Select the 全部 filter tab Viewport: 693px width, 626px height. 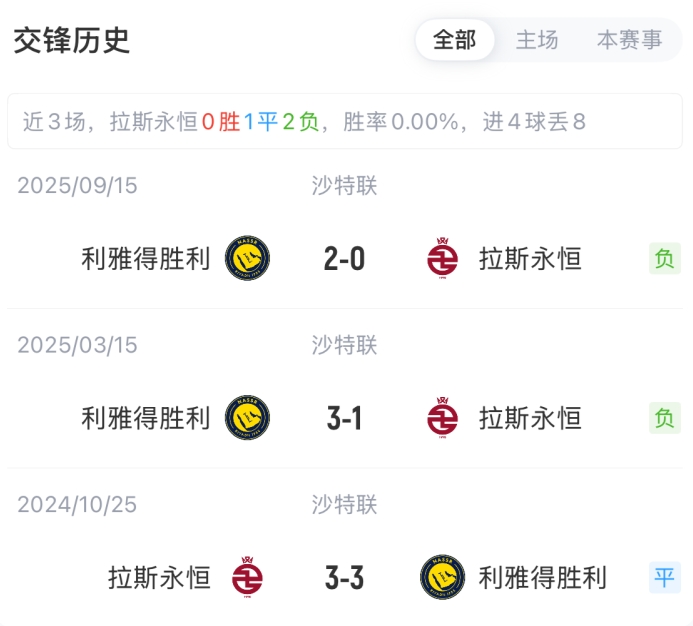click(454, 40)
